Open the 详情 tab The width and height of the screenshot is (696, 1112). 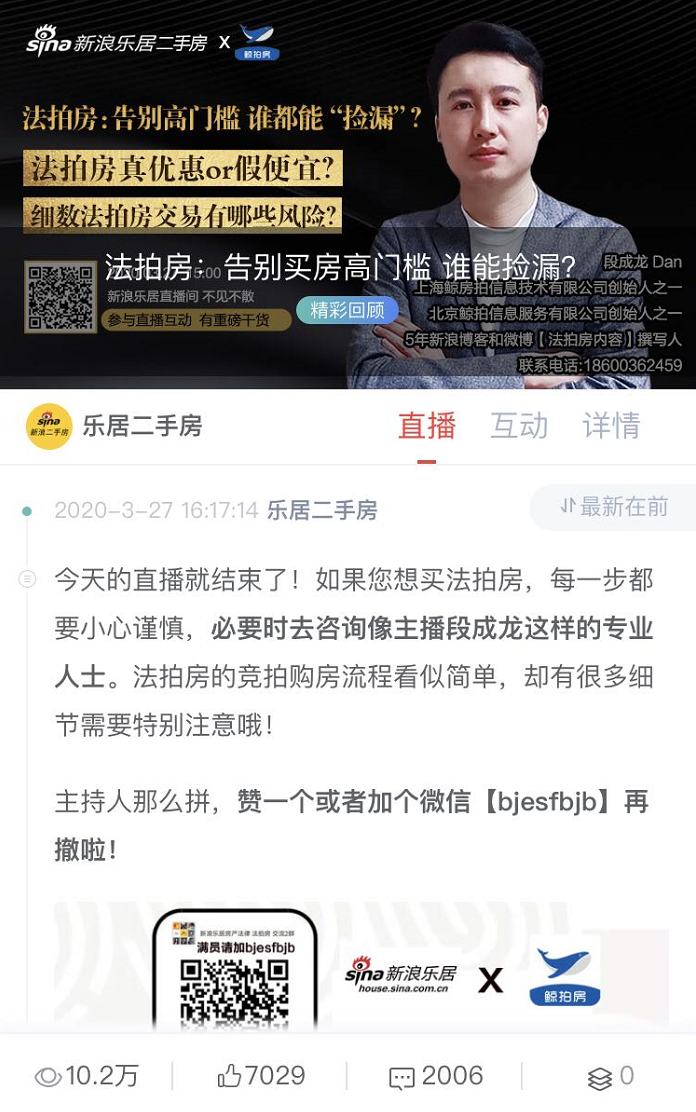pos(611,426)
